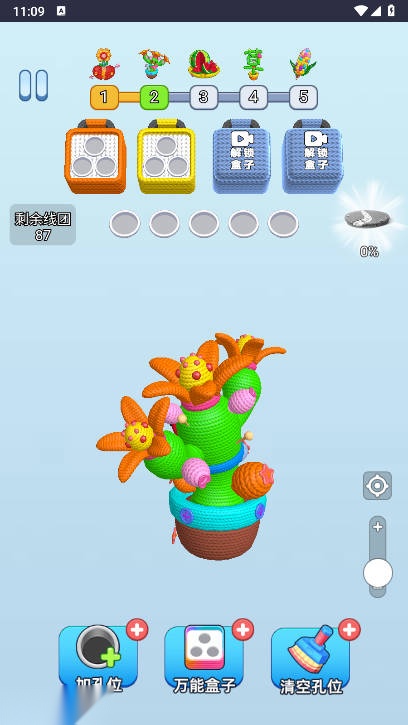Unlock the second blue locked box
This screenshot has width=408, height=725.
coord(312,155)
